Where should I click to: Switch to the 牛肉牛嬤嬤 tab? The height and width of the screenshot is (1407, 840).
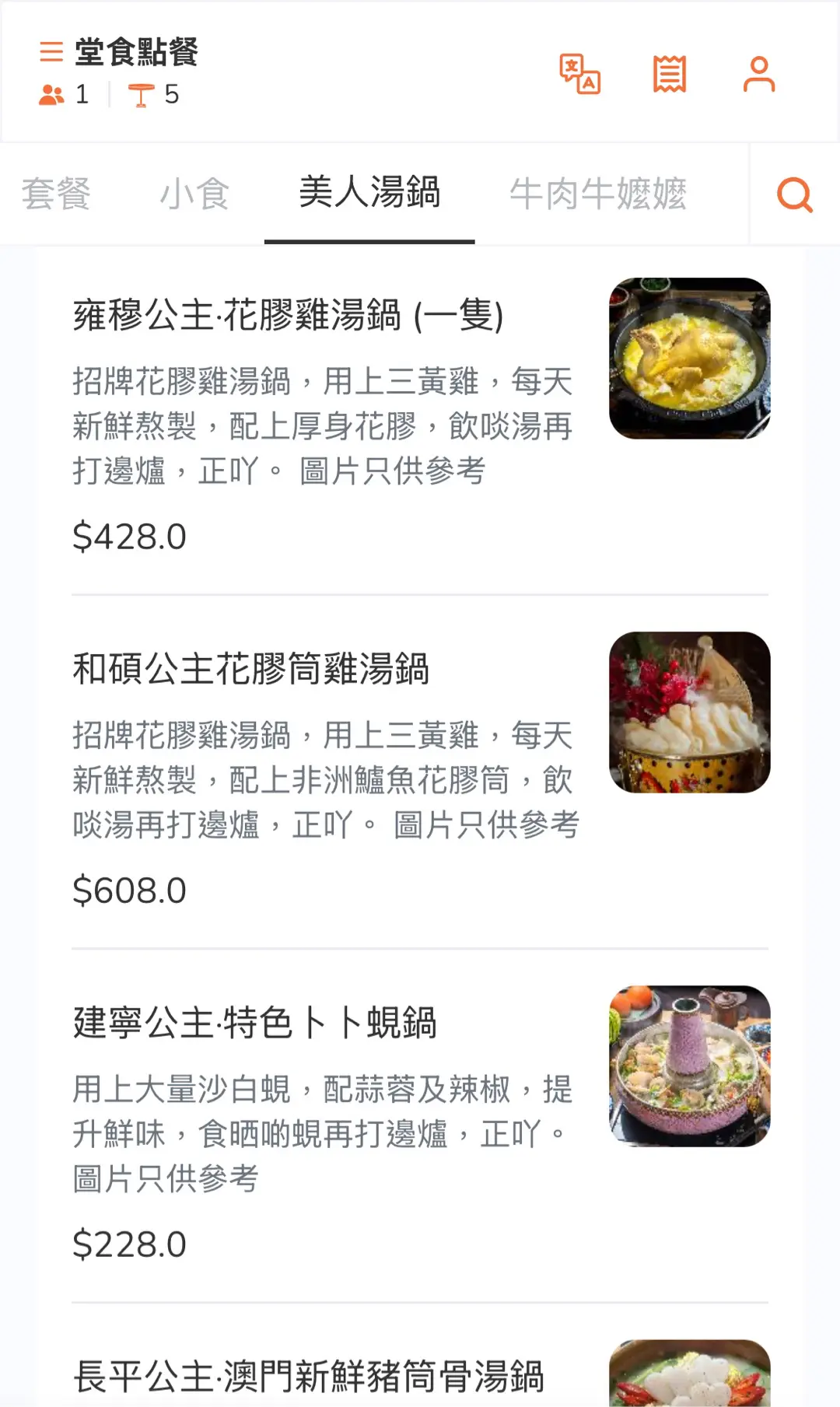click(x=597, y=194)
